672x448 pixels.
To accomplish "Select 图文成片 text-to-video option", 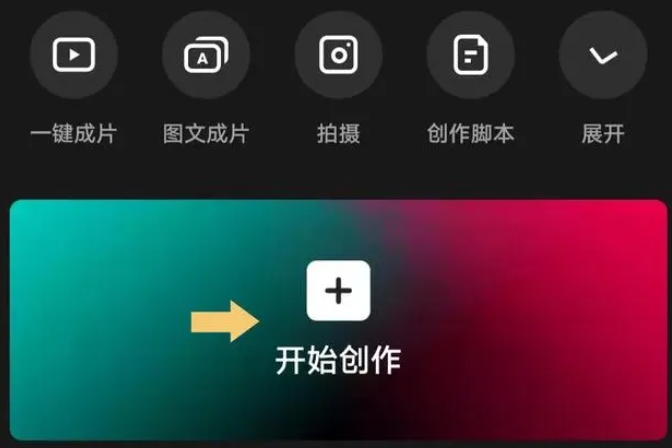I will (206, 55).
